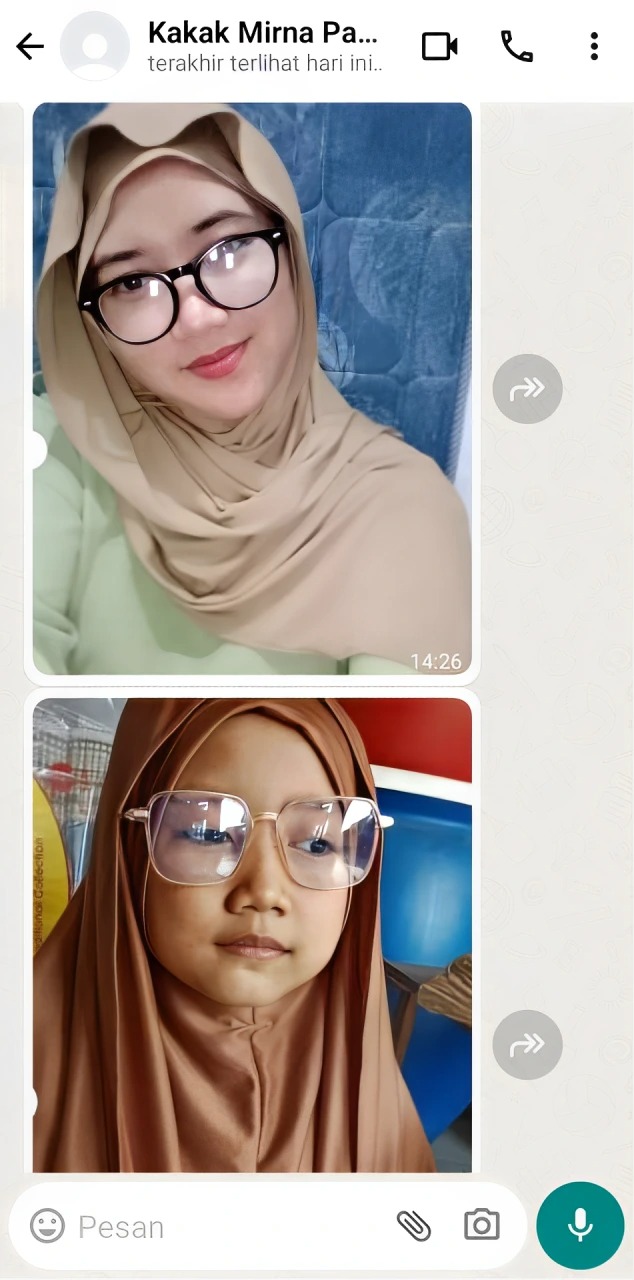
Task: Forward the brown hijab photo
Action: pos(527,1045)
